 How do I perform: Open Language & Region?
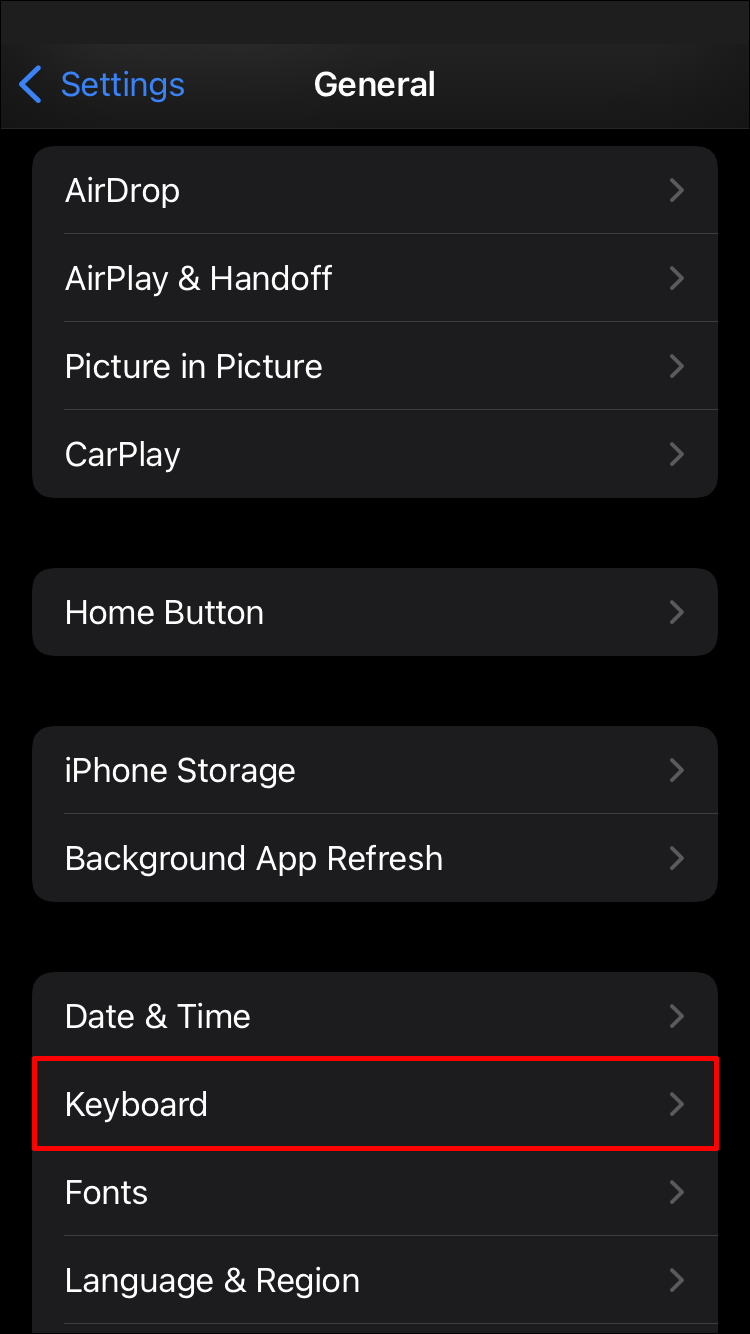point(375,1280)
